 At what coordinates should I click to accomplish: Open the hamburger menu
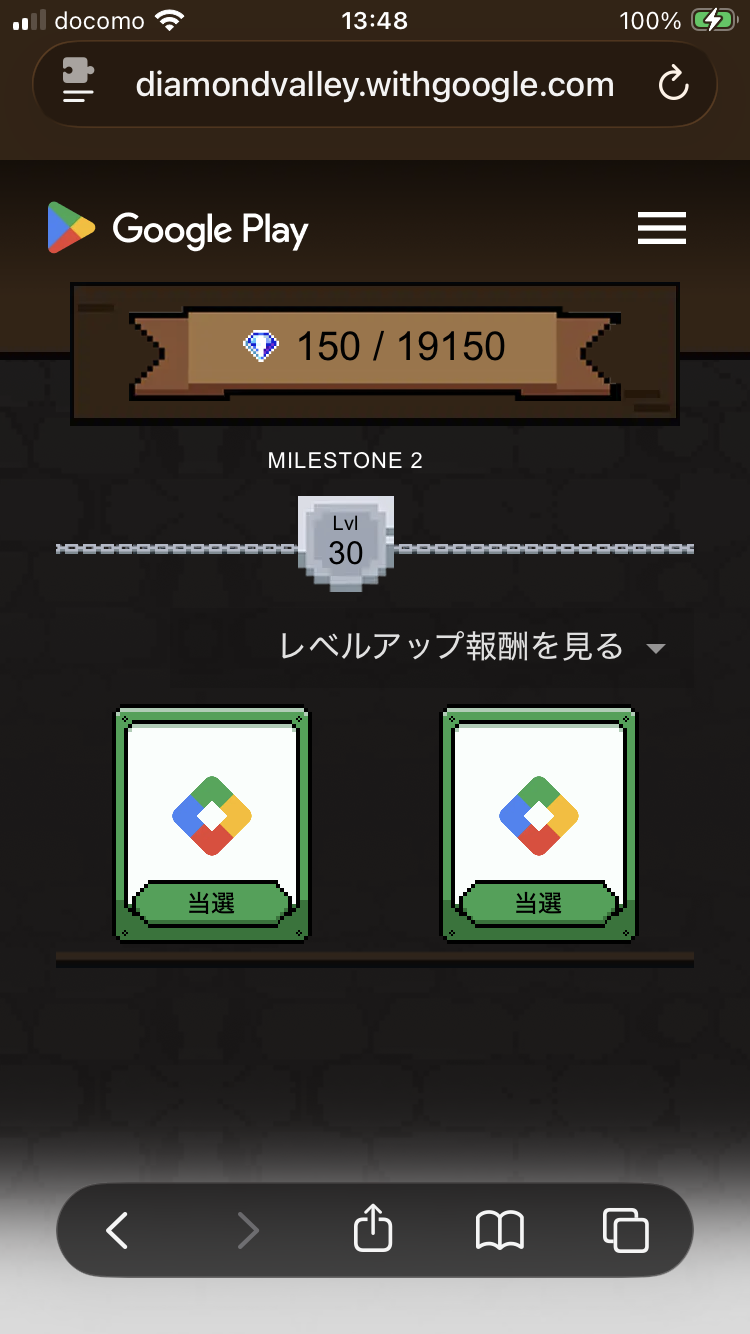[x=661, y=228]
